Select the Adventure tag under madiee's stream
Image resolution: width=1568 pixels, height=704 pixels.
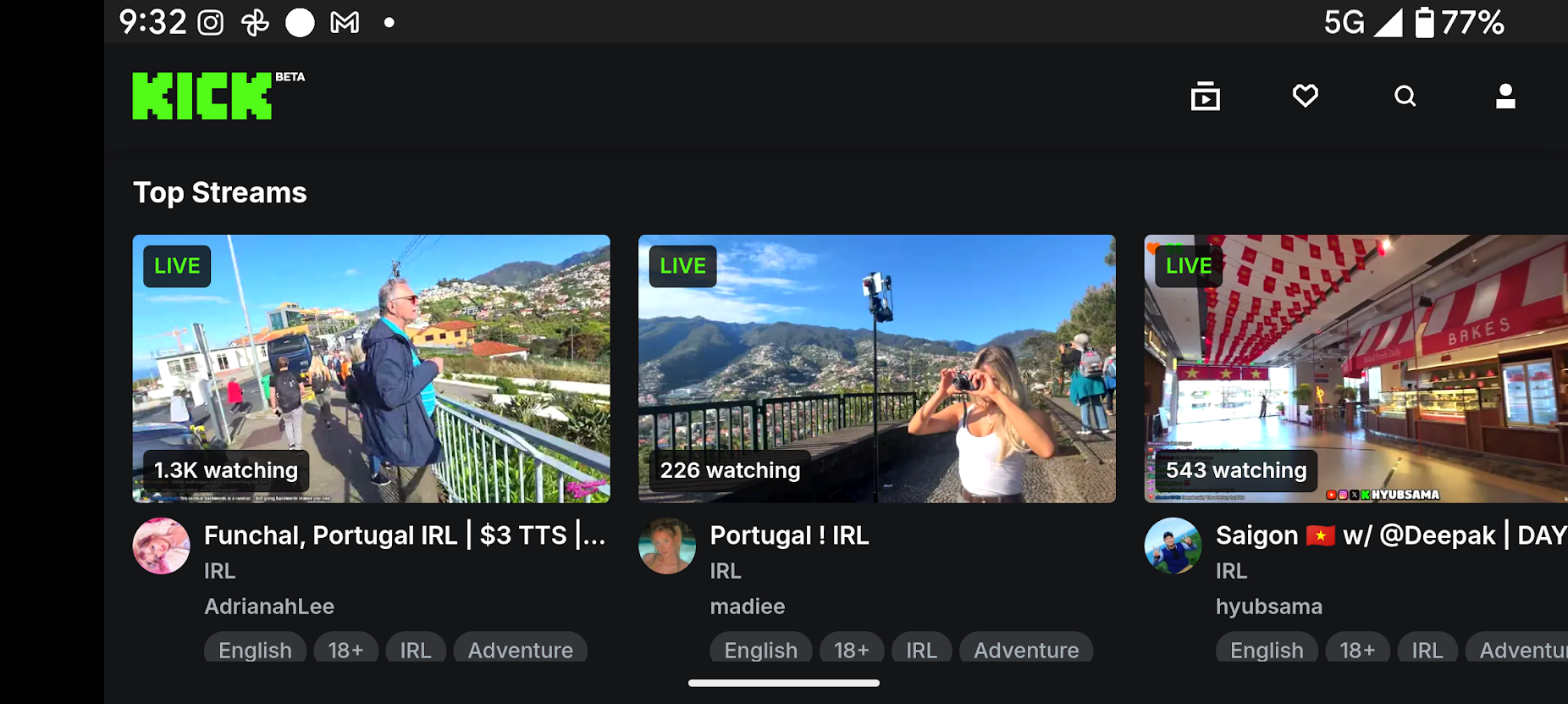[1025, 650]
